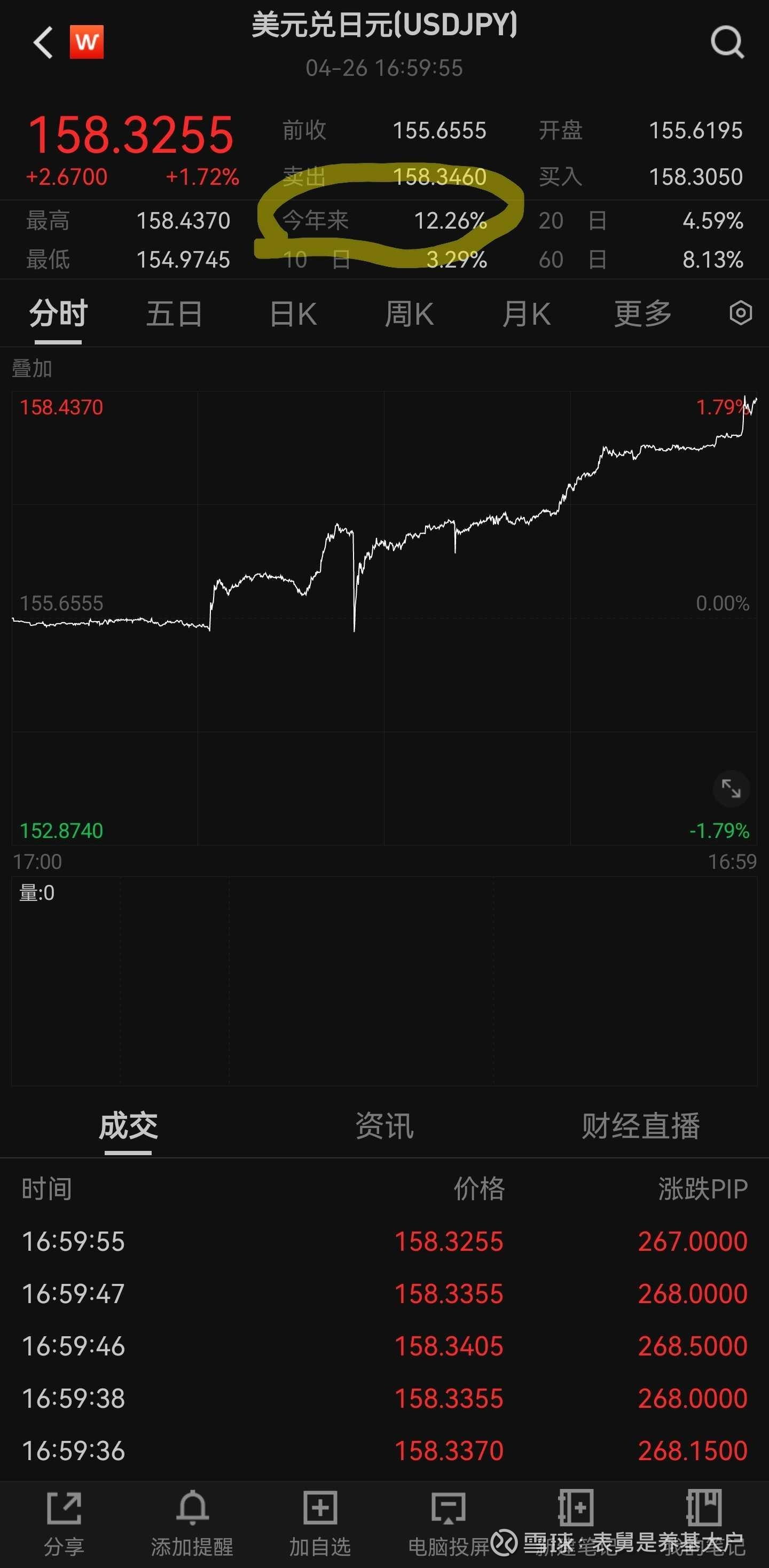Switch to the 日K daily candlestick tab
The width and height of the screenshot is (769, 1568).
(x=293, y=314)
